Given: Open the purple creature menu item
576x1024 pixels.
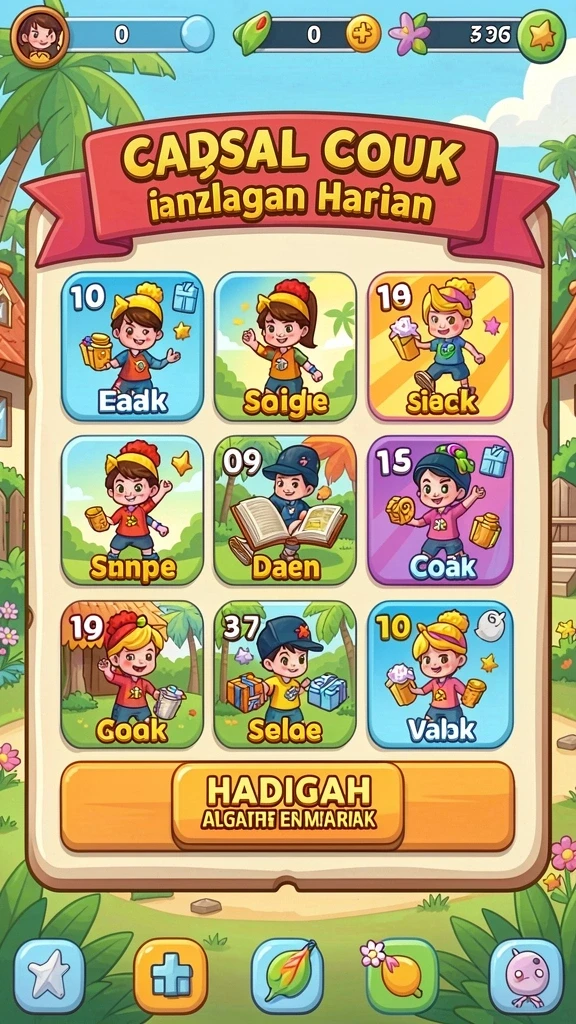Looking at the screenshot, I should pyautogui.click(x=526, y=976).
